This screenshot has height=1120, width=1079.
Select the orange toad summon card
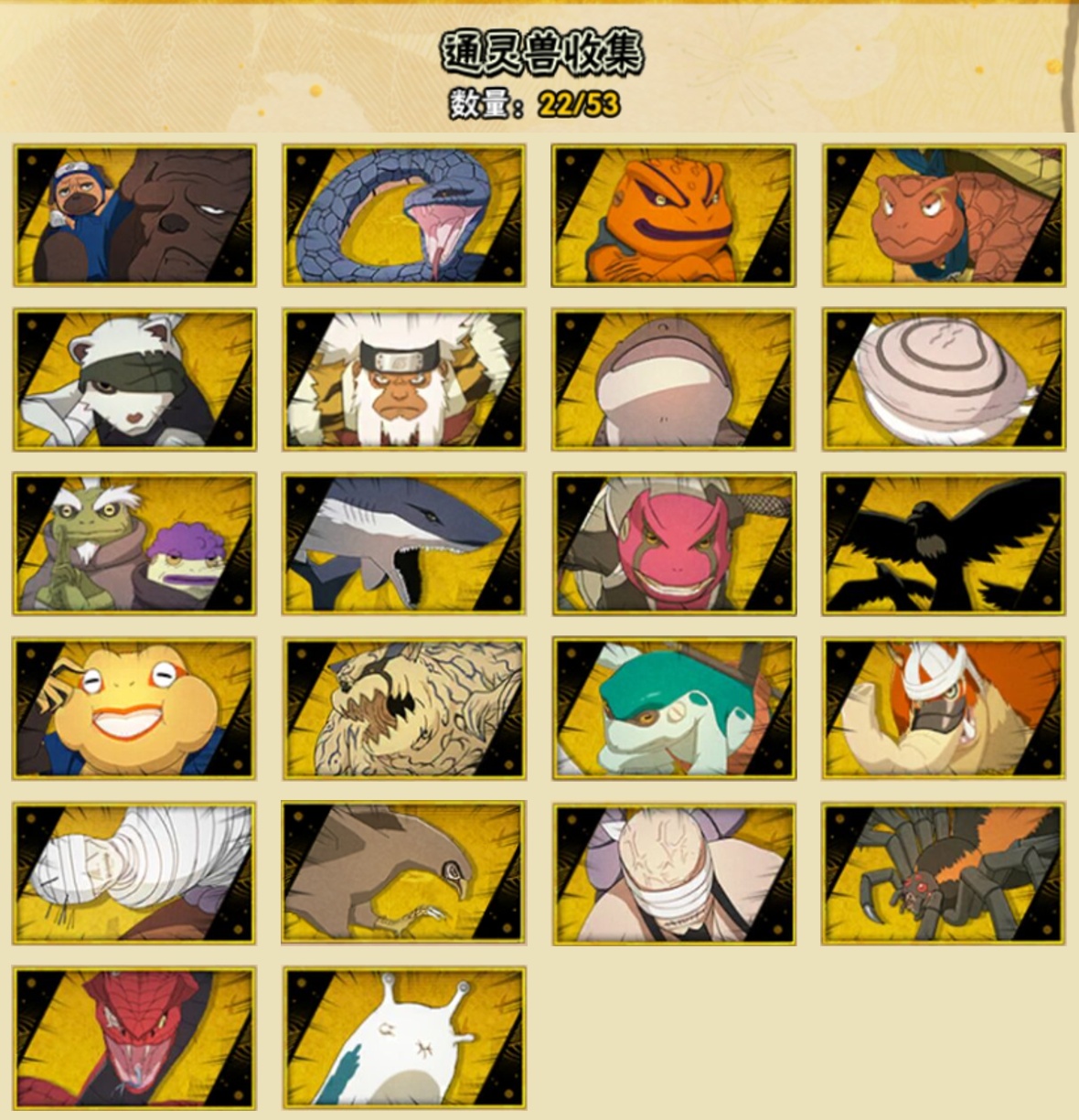674,216
